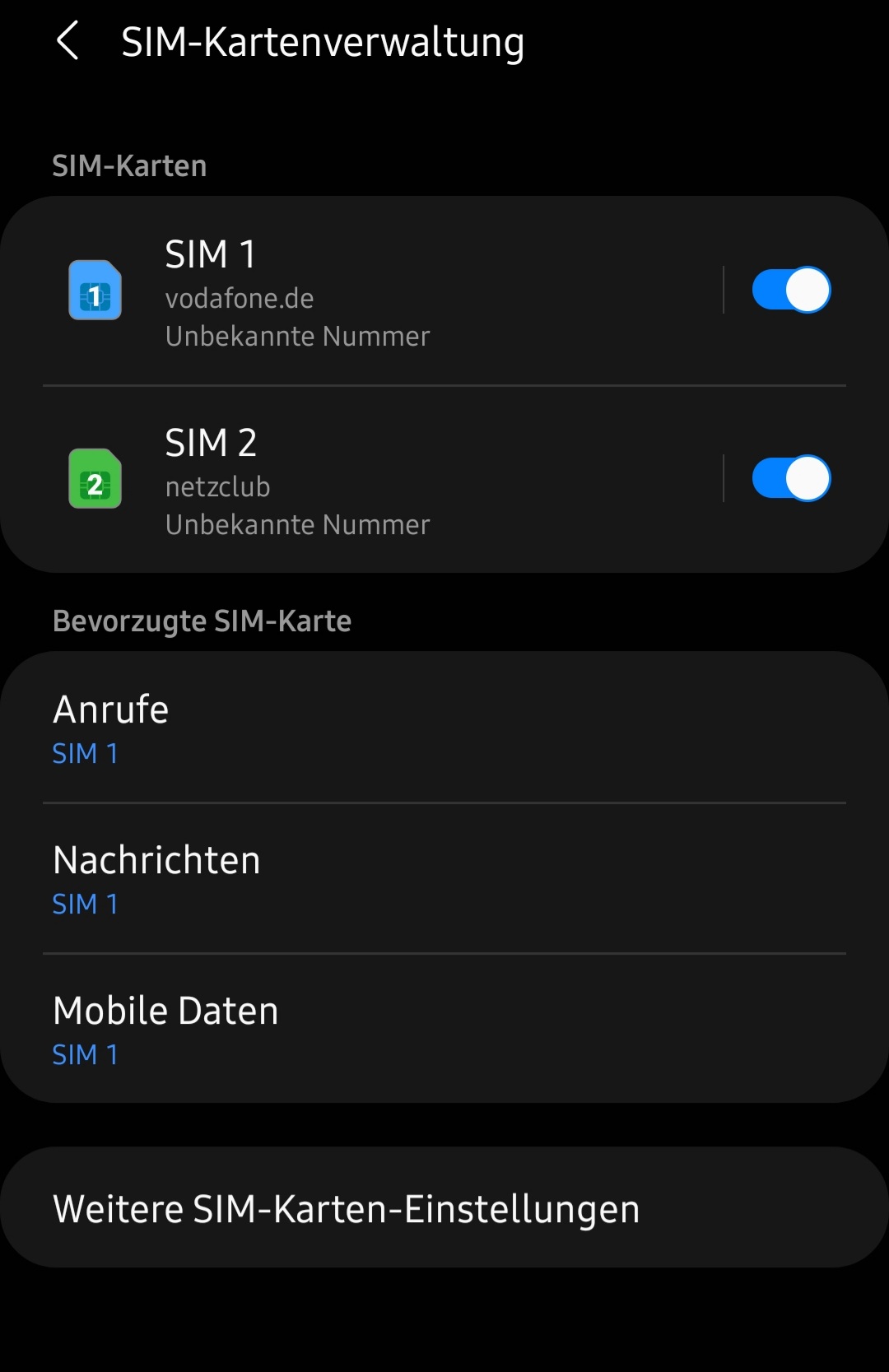Tap the Bevorzugte SIM-Karte heading
This screenshot has width=889, height=1372.
(x=202, y=621)
